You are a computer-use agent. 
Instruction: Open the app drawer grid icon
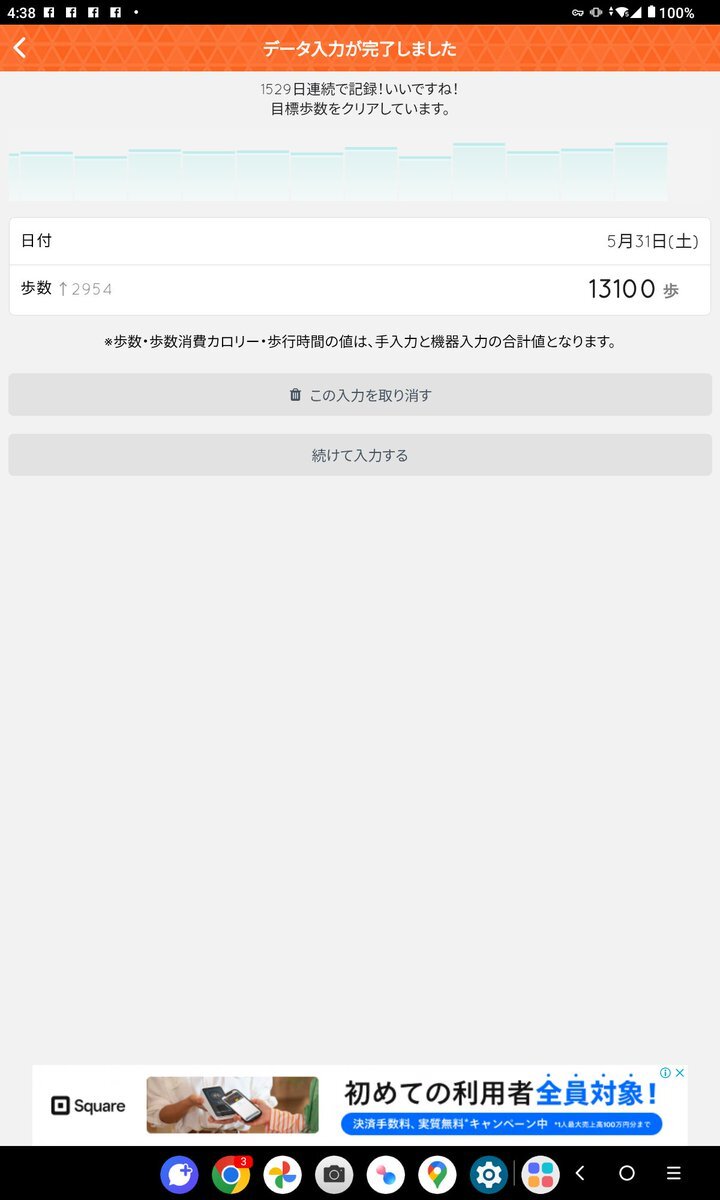click(541, 1174)
